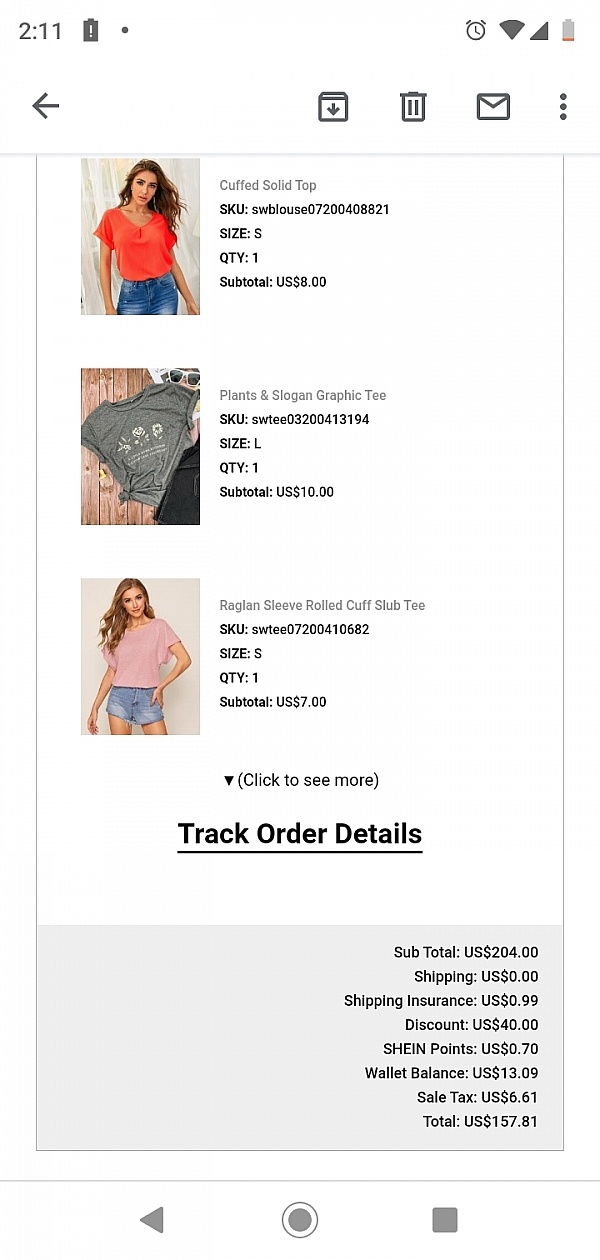Delete this email
The image size is (600, 1260).
(x=413, y=106)
